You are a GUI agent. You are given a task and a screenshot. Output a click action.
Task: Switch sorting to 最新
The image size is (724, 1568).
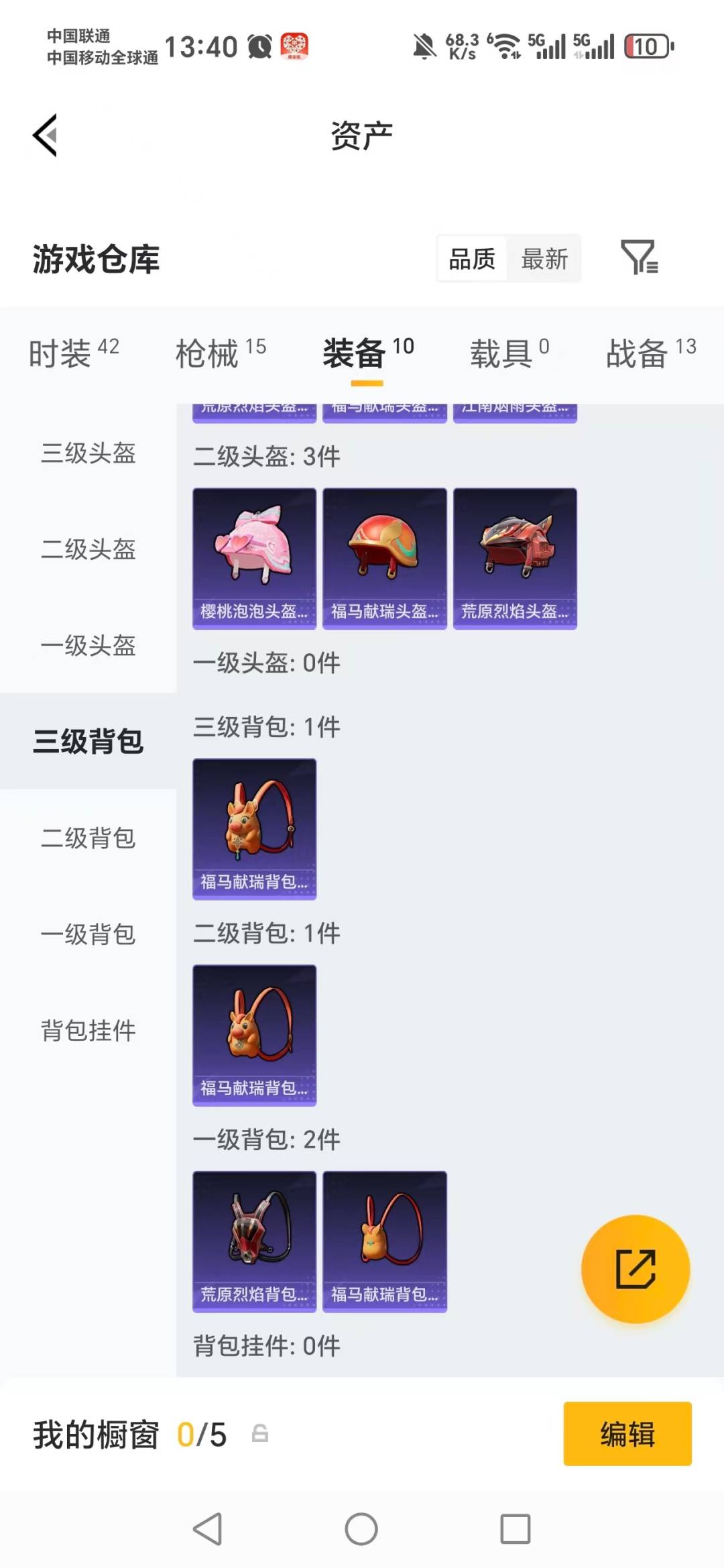545,258
